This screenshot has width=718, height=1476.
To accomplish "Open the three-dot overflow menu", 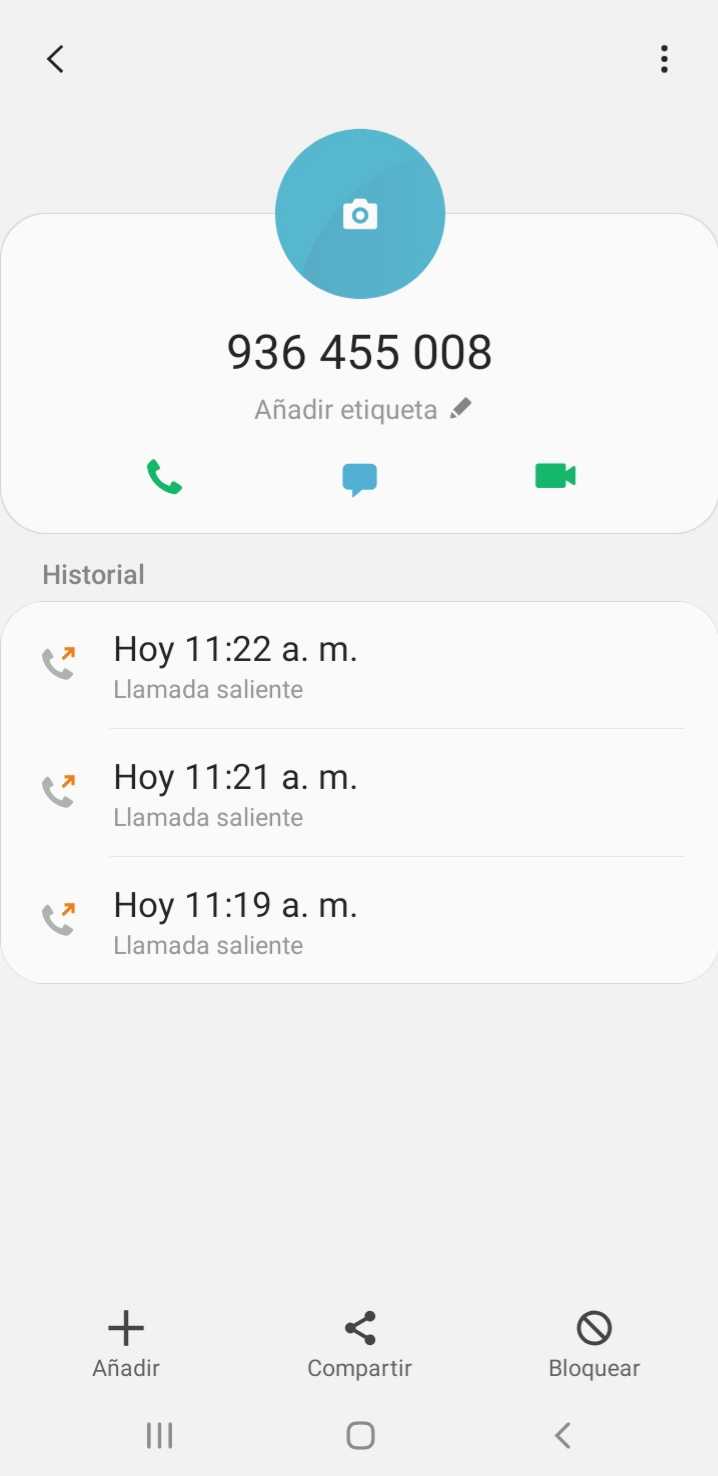I will click(x=664, y=59).
